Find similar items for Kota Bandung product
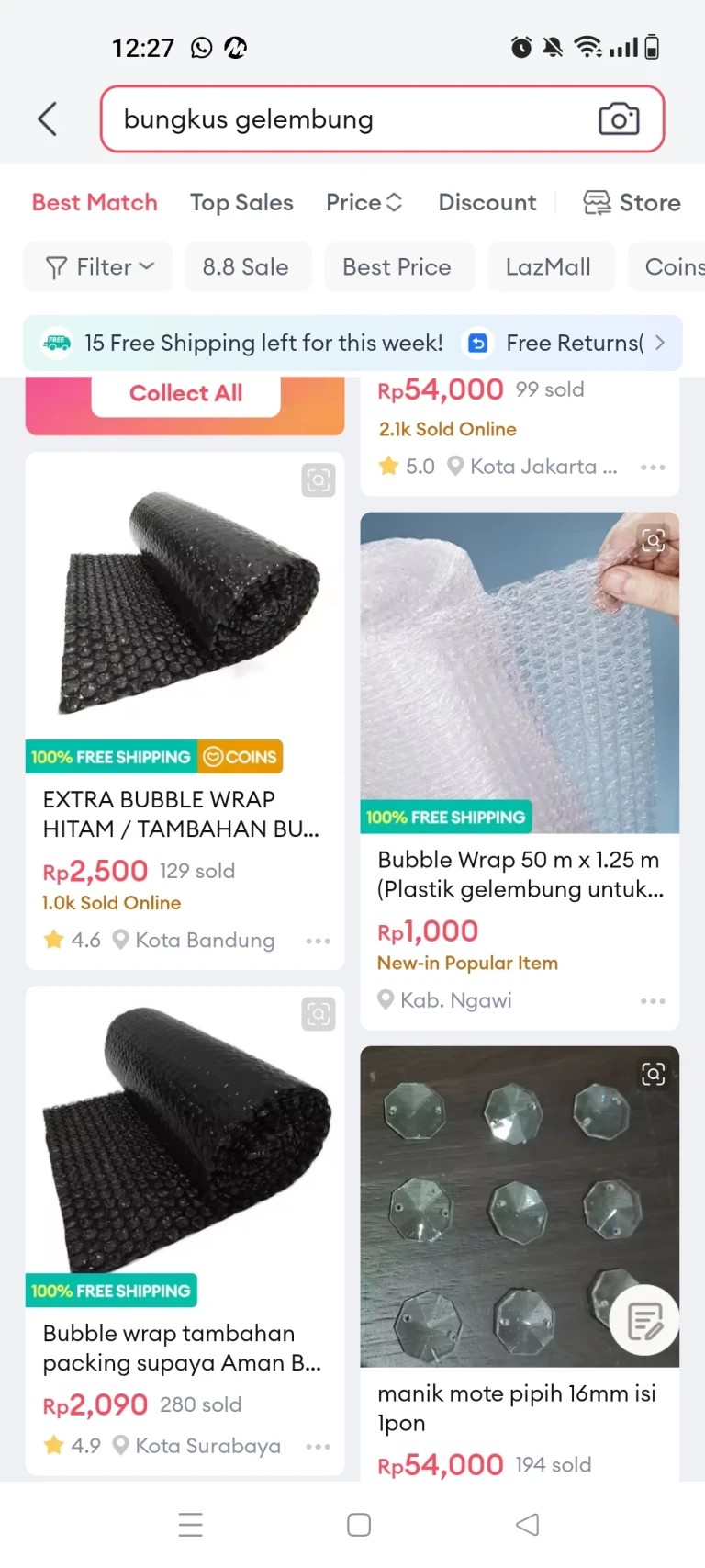Image resolution: width=705 pixels, height=1568 pixels. click(x=319, y=480)
